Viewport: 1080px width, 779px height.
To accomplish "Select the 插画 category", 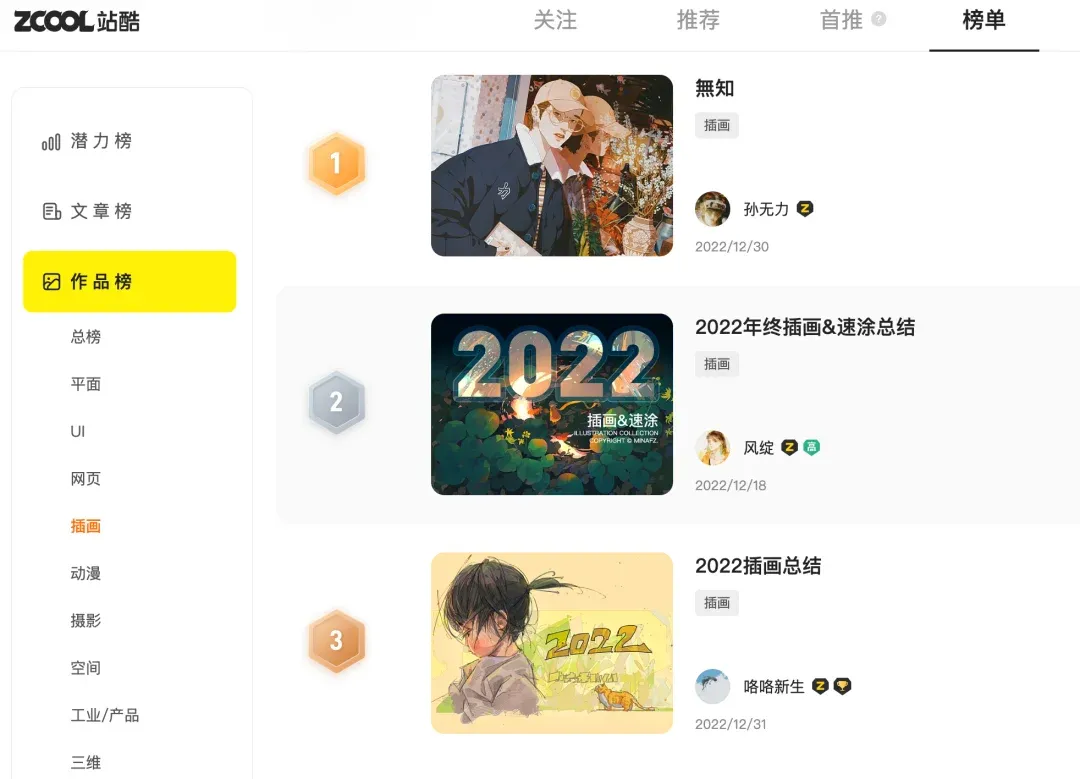I will (86, 526).
